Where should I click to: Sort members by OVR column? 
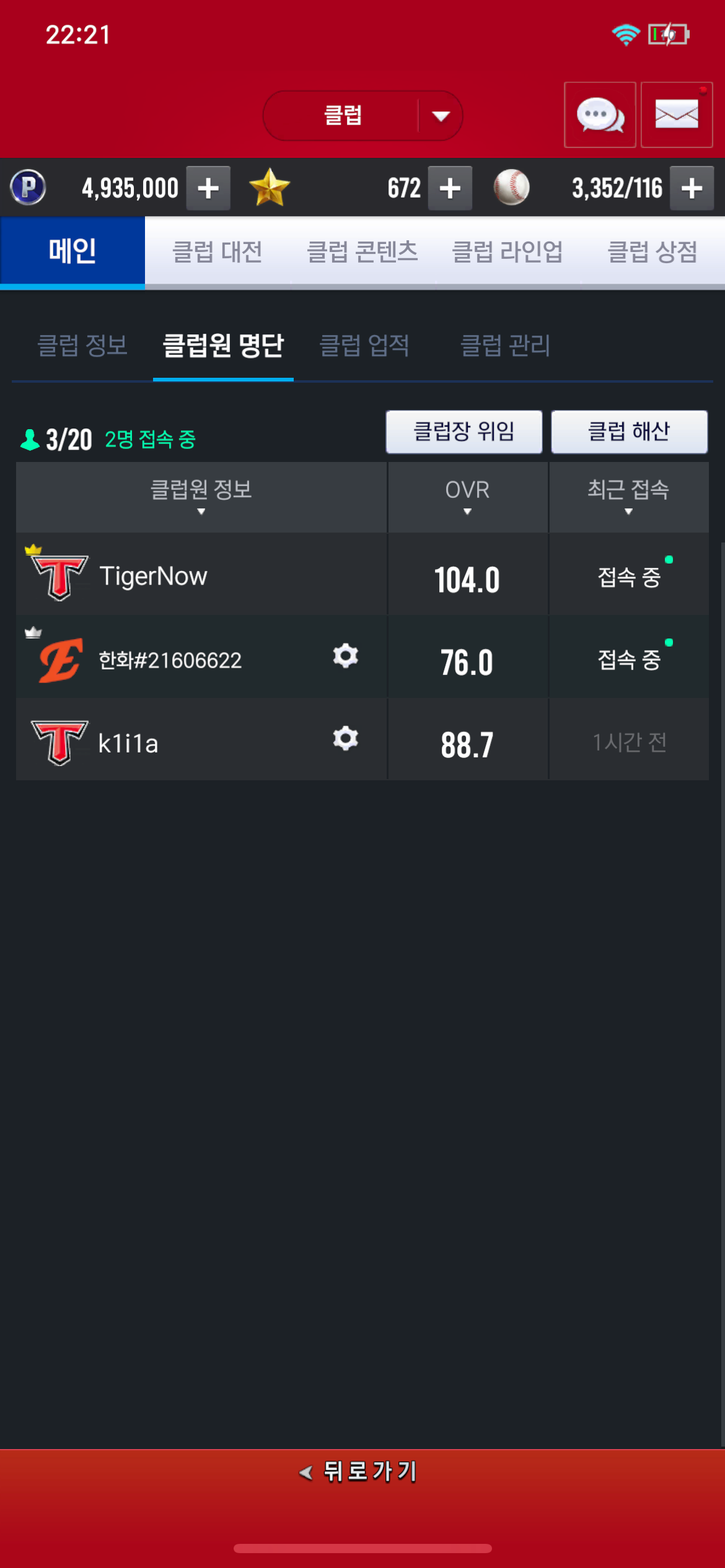pos(468,497)
